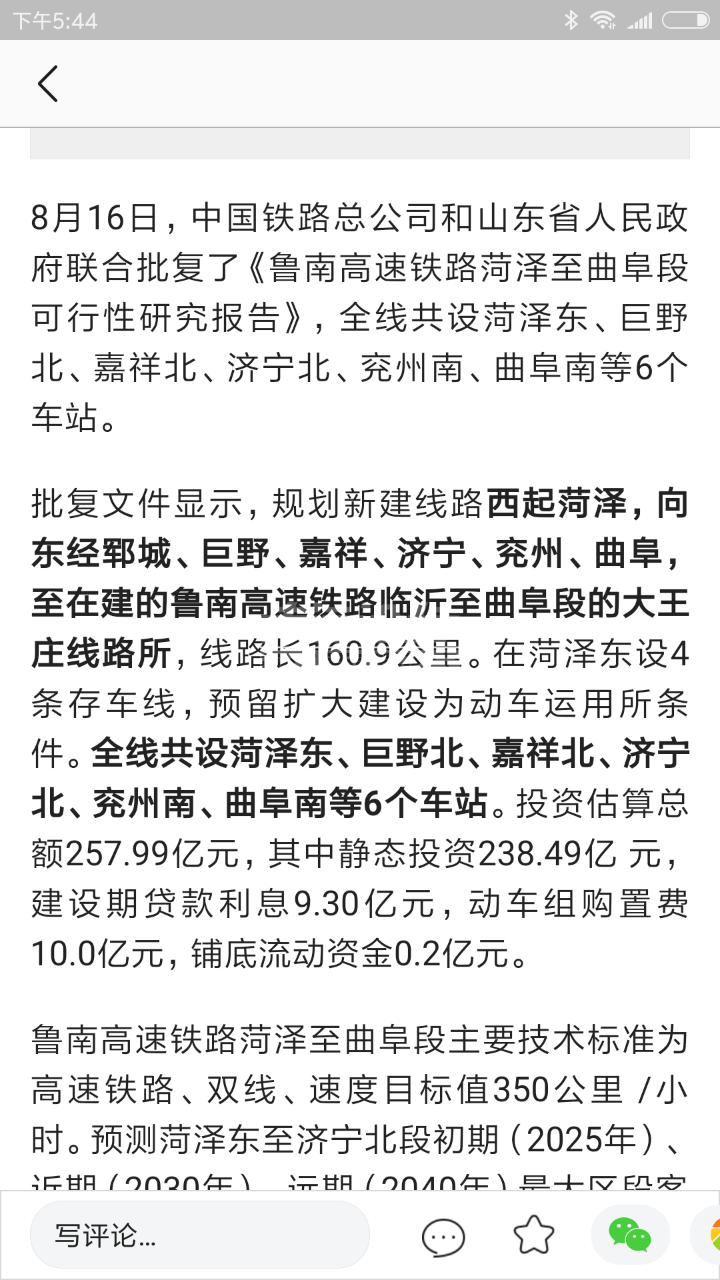Tap the 写评论 comment input field
The height and width of the screenshot is (1280, 720).
point(200,1236)
